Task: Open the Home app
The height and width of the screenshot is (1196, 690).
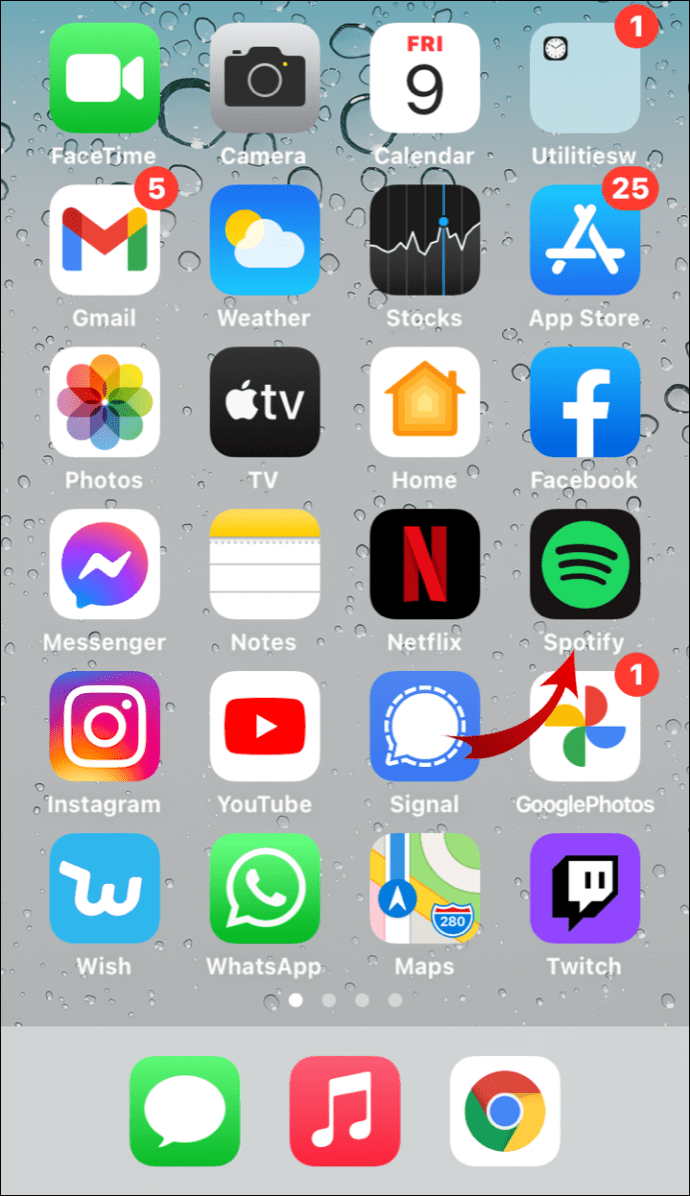Action: click(x=425, y=402)
